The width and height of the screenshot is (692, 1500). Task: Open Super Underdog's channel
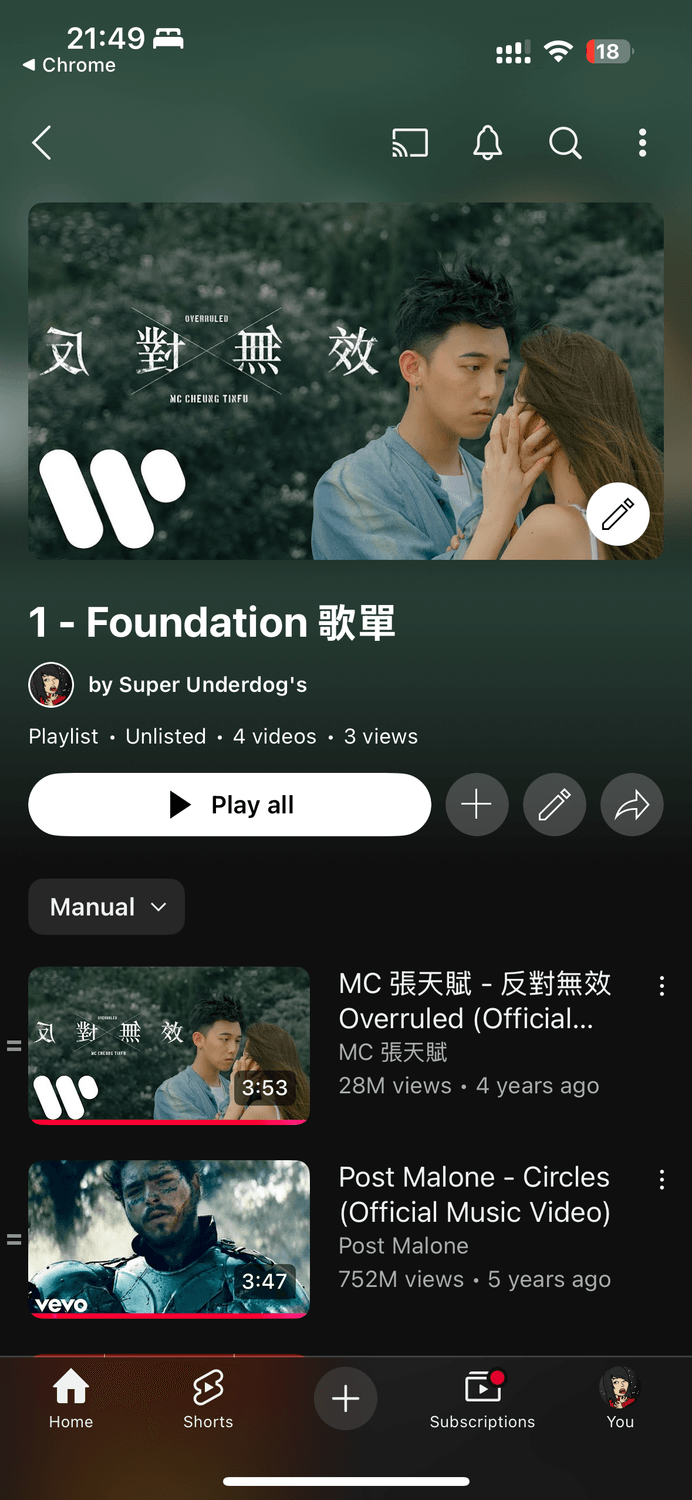[x=197, y=685]
